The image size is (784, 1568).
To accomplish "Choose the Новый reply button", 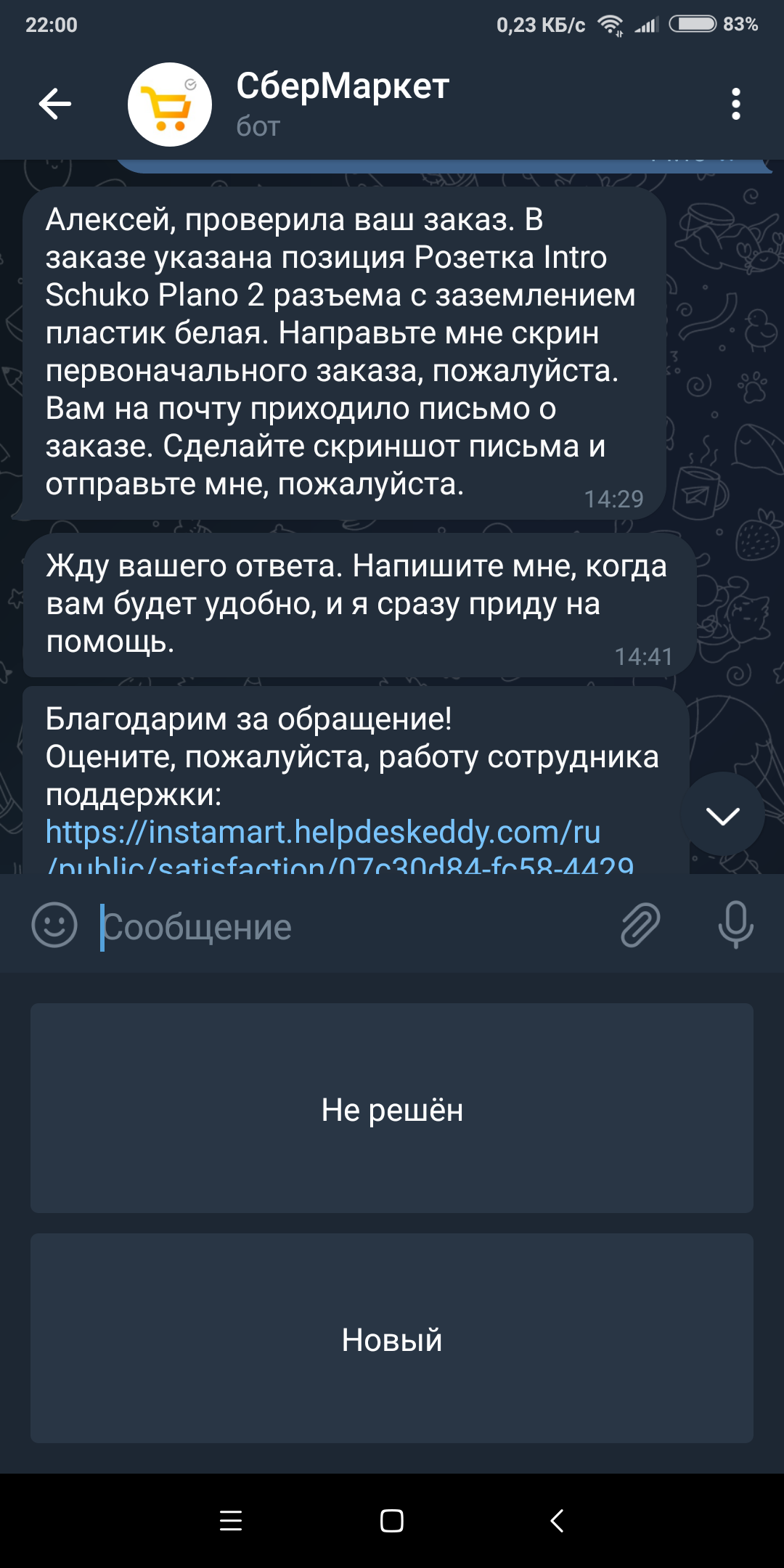I will (x=392, y=1339).
